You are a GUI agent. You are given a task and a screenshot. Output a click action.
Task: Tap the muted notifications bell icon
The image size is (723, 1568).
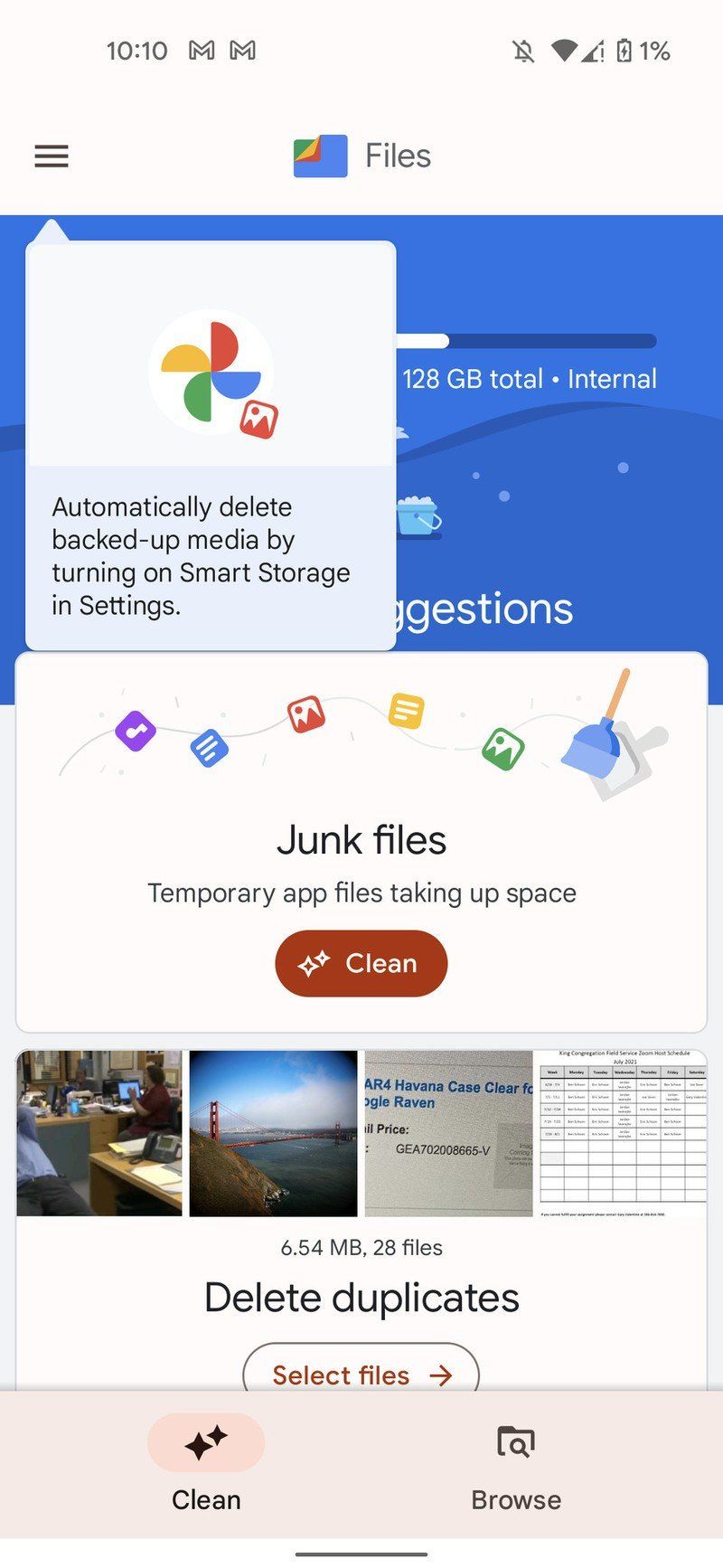(523, 51)
